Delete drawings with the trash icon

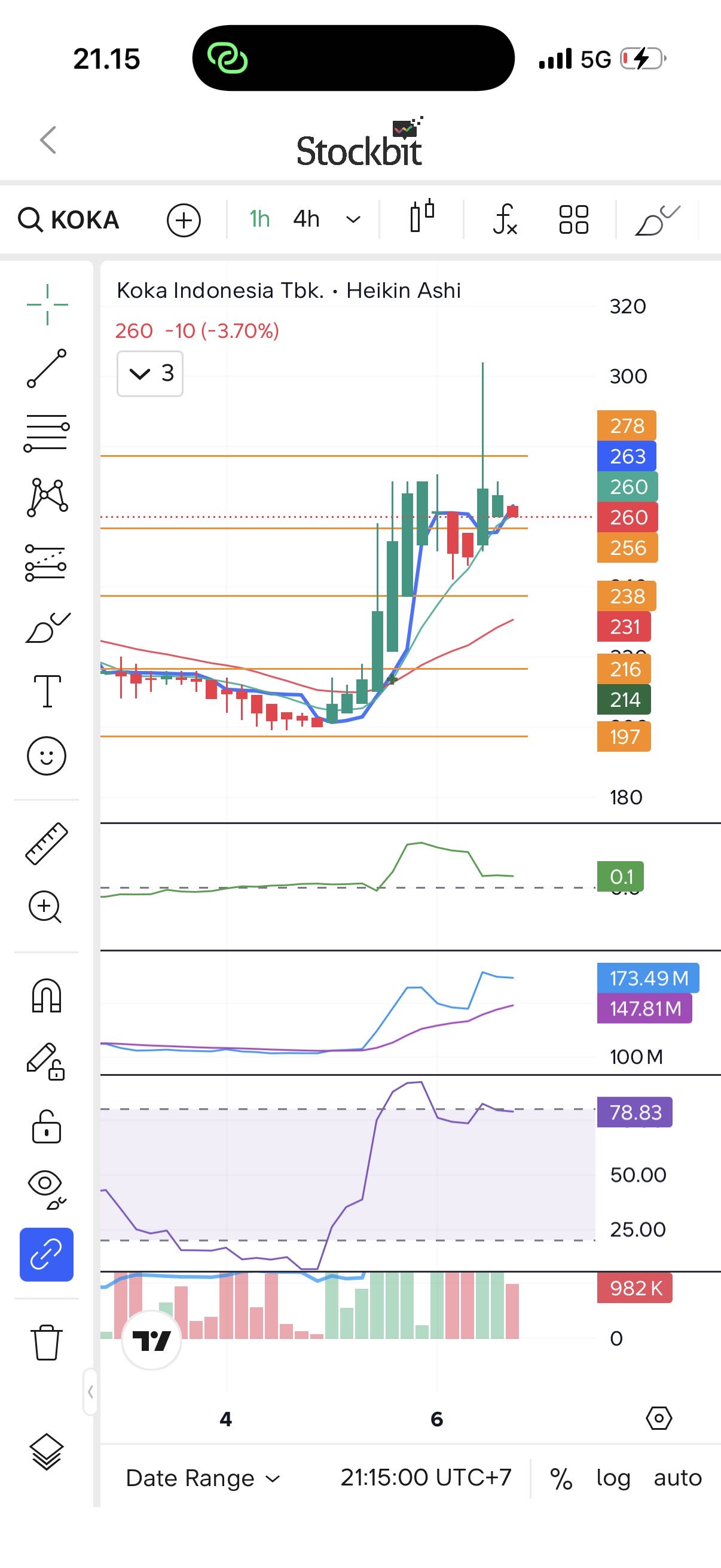pyautogui.click(x=47, y=1341)
